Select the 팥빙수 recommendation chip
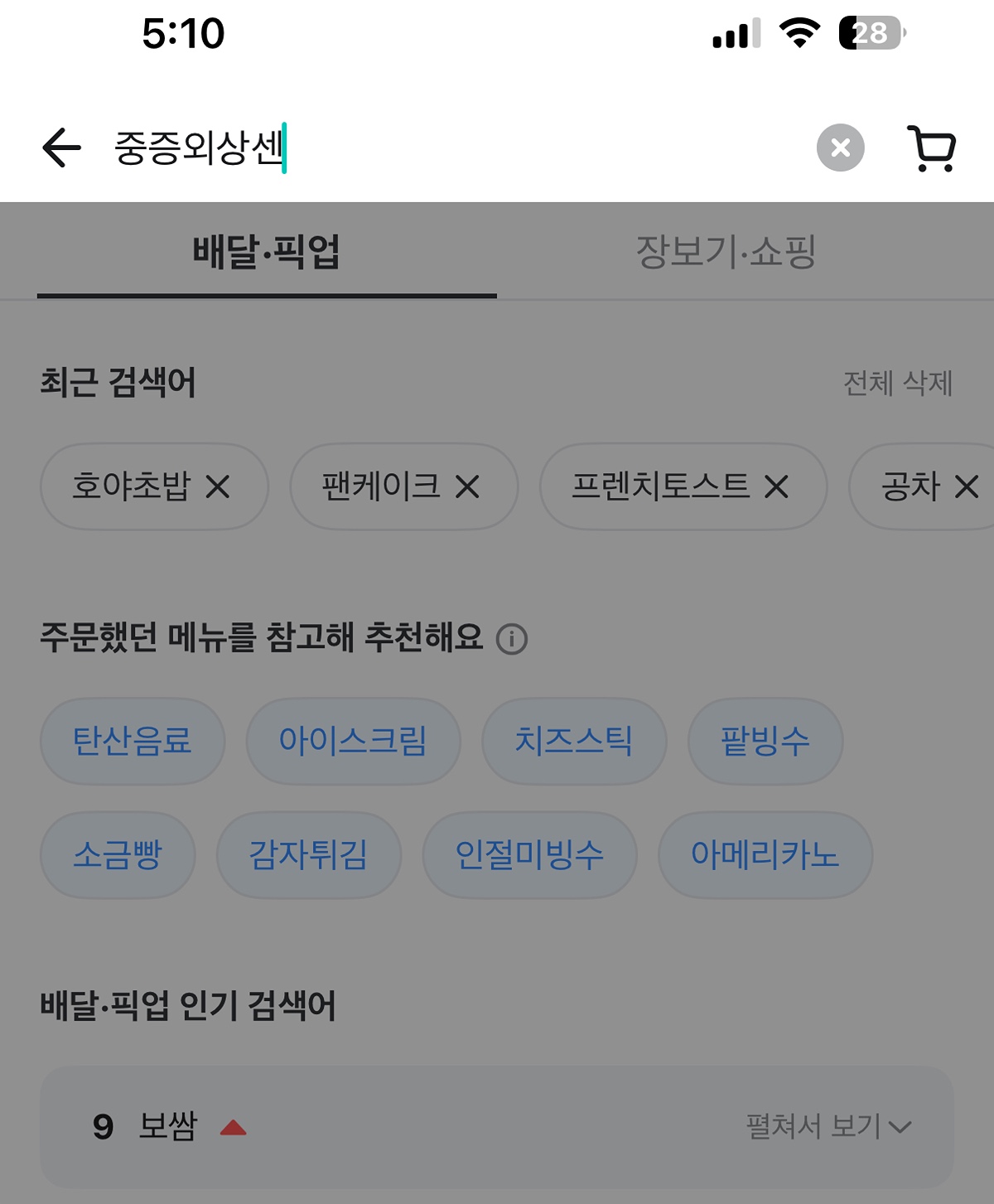 765,742
